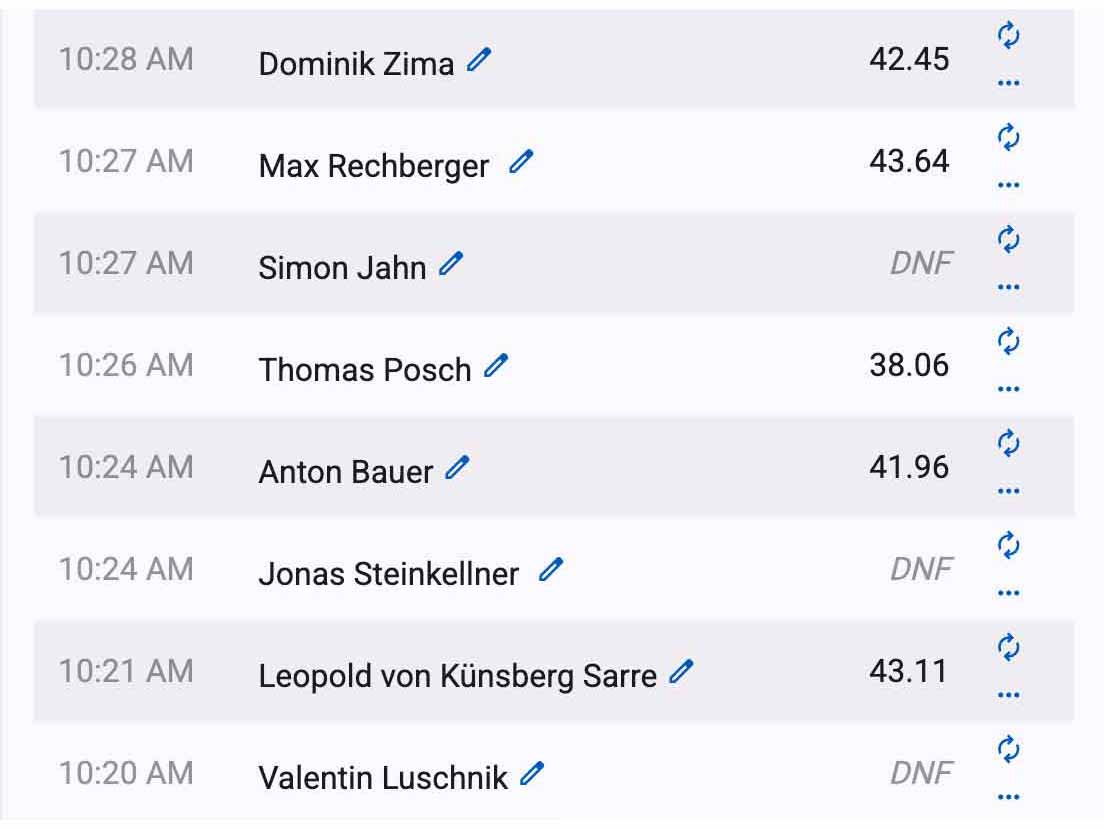Show more options for Anton Bauer
This screenshot has height=829, width=1104.
(1009, 491)
